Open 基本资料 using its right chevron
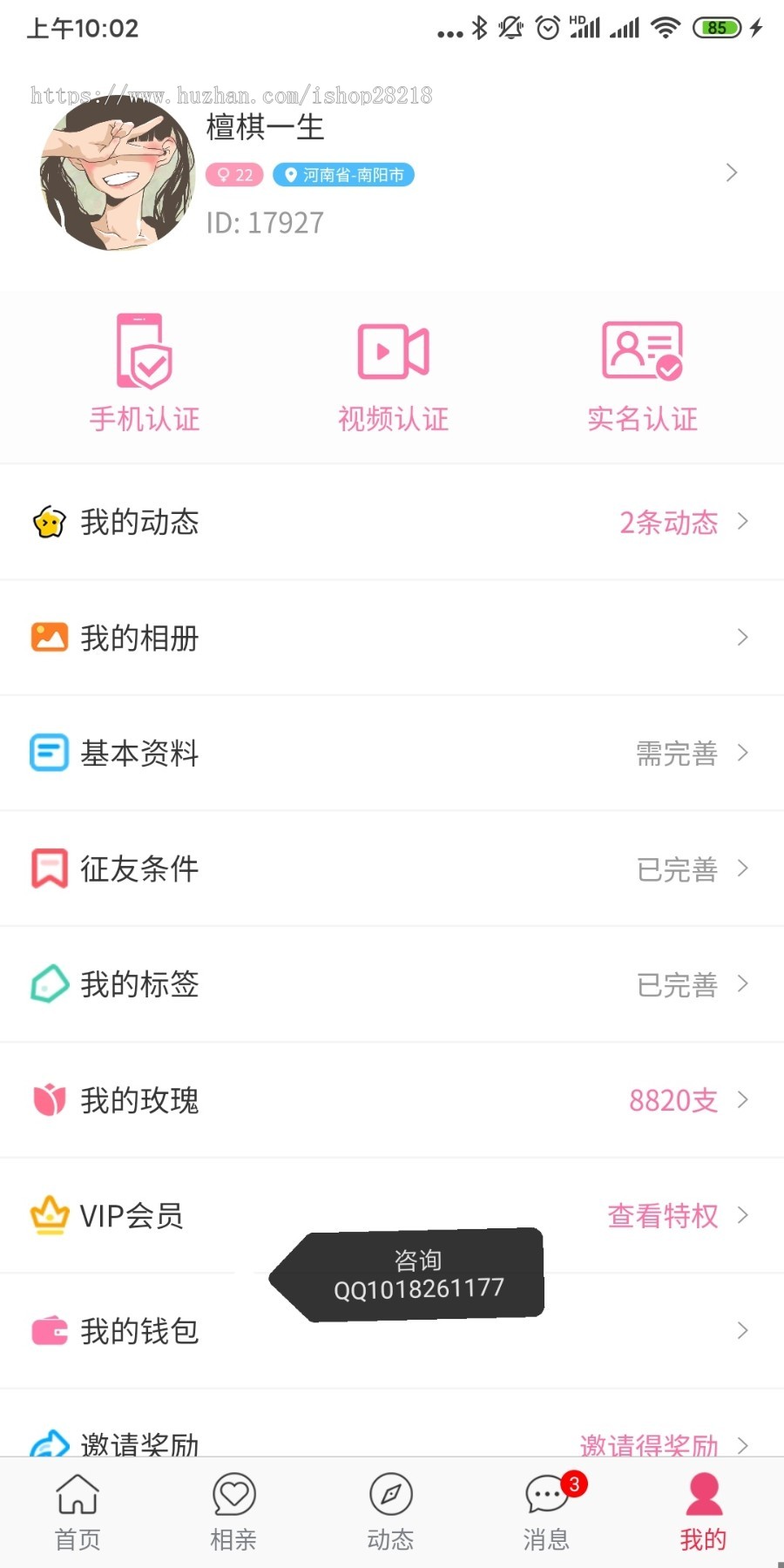Screen dimensions: 784x1568 pos(743,754)
